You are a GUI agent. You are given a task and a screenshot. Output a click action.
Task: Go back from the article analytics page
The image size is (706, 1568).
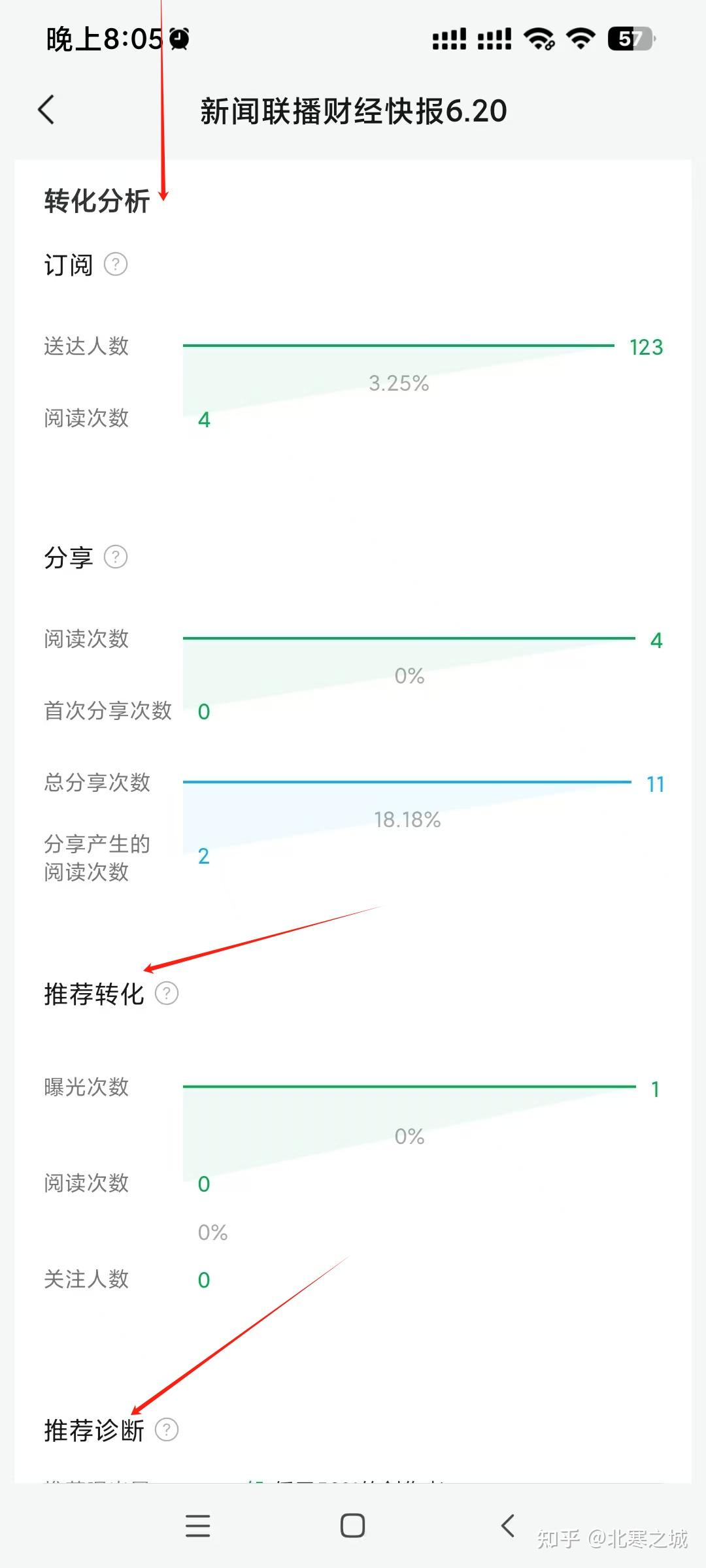(x=46, y=110)
